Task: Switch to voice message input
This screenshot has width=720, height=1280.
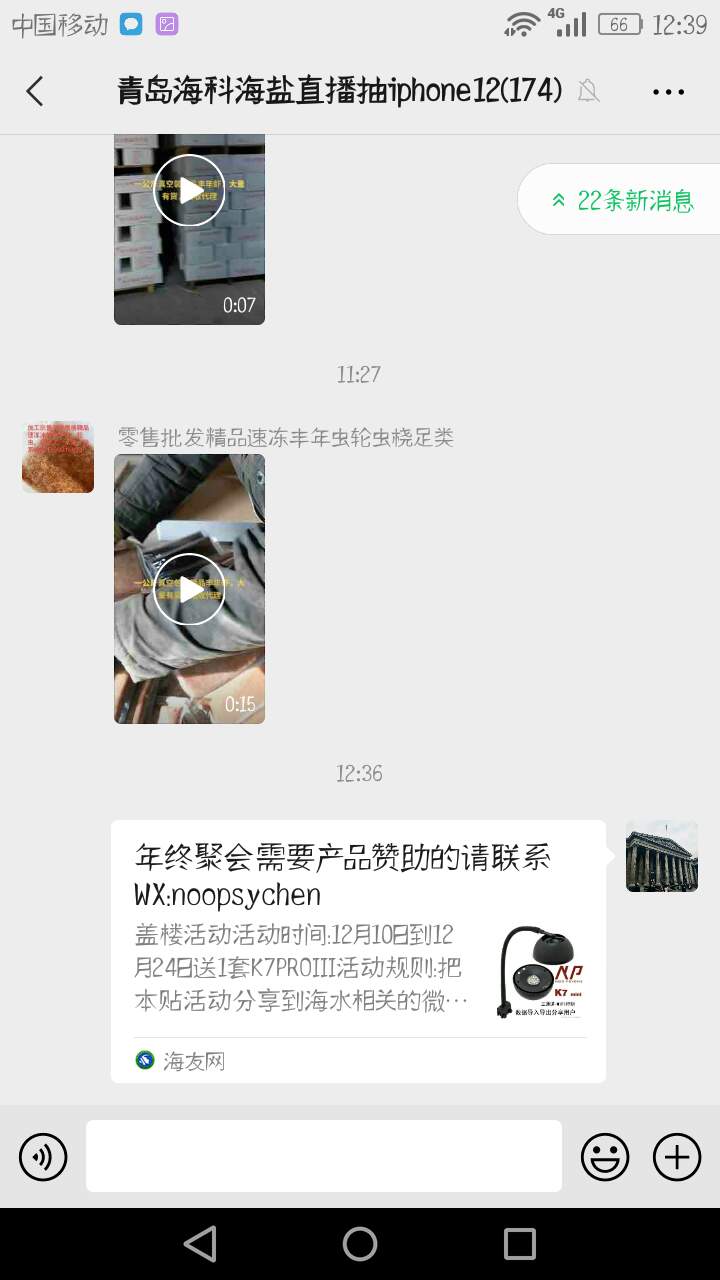Action: (x=43, y=1157)
